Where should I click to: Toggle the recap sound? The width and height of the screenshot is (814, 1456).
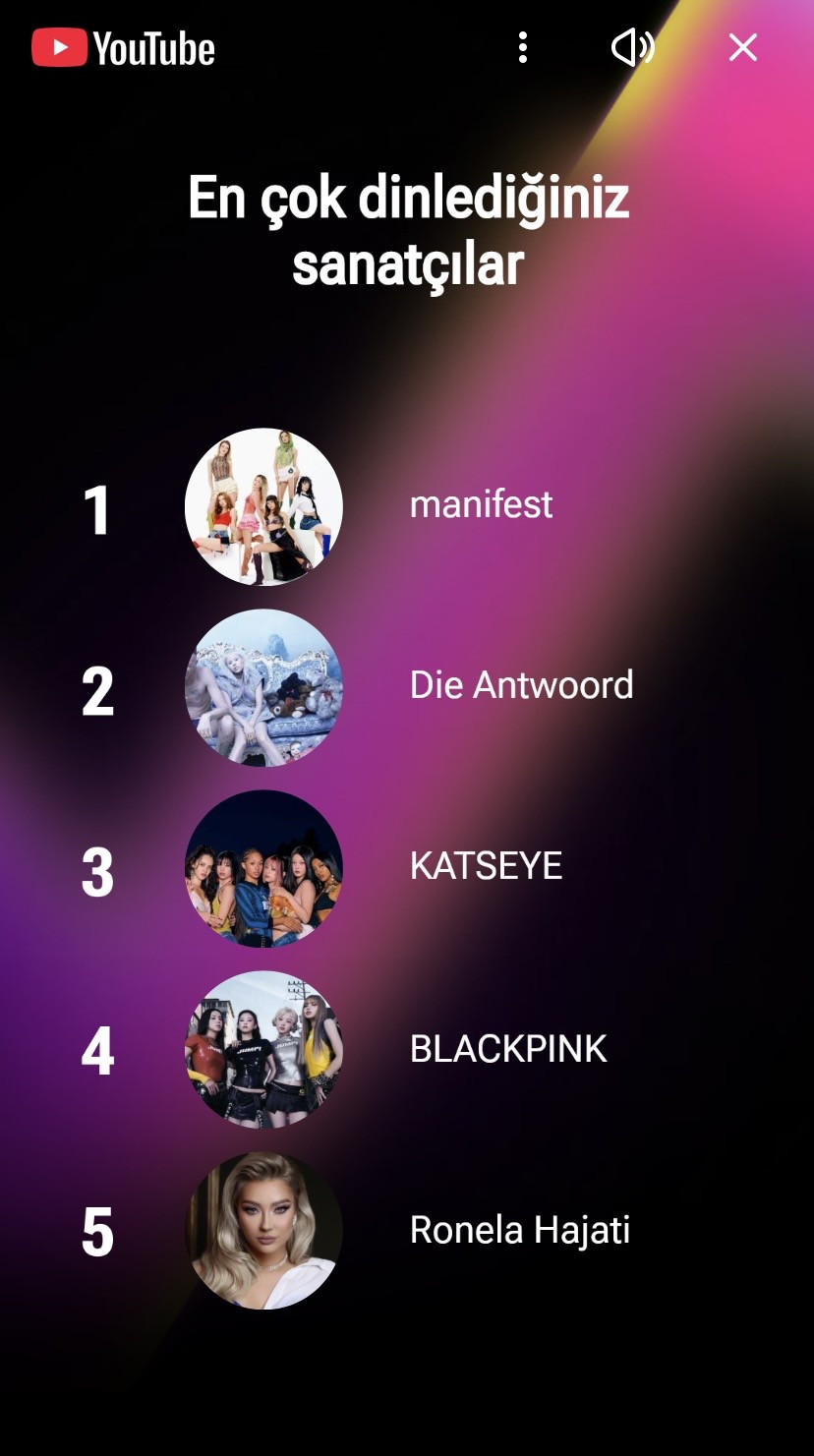[632, 47]
